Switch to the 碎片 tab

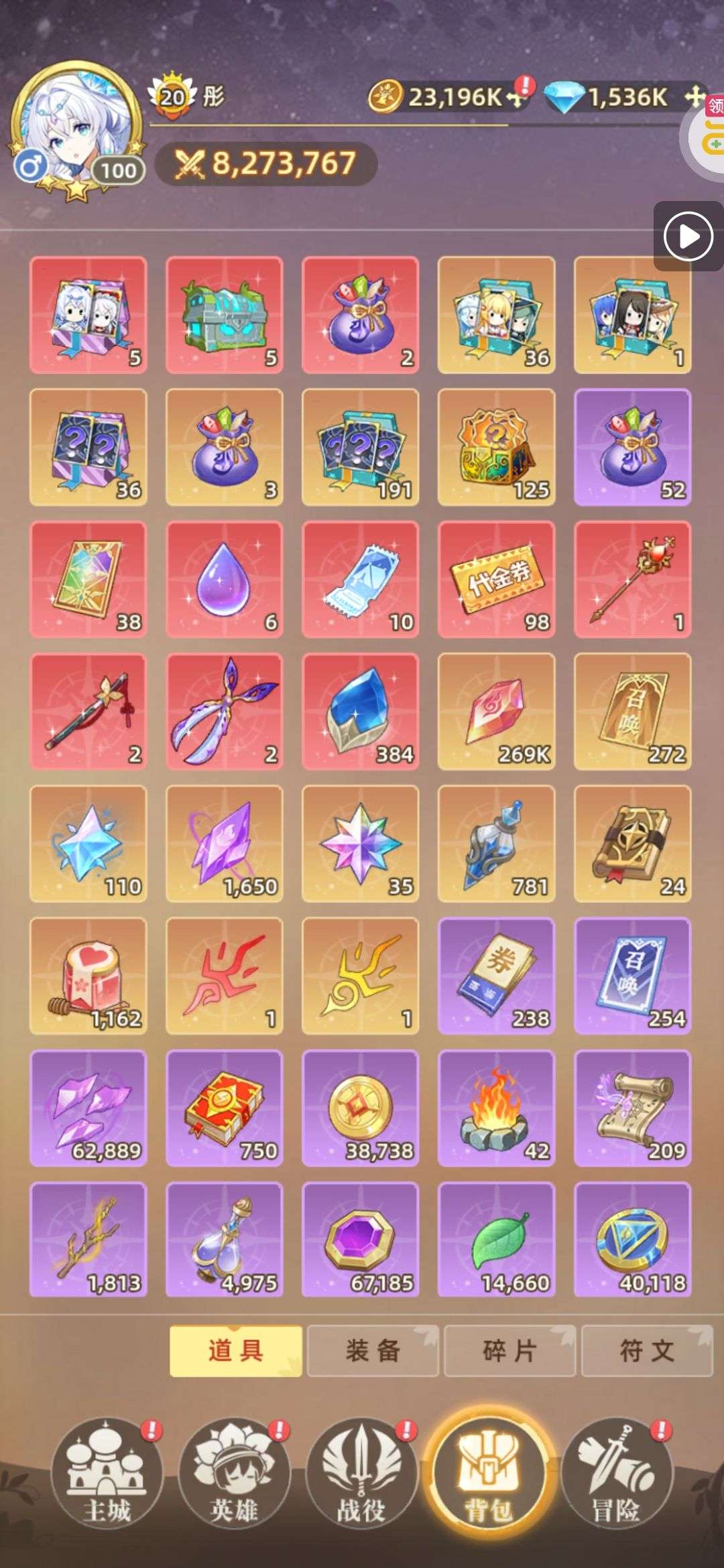(509, 1350)
